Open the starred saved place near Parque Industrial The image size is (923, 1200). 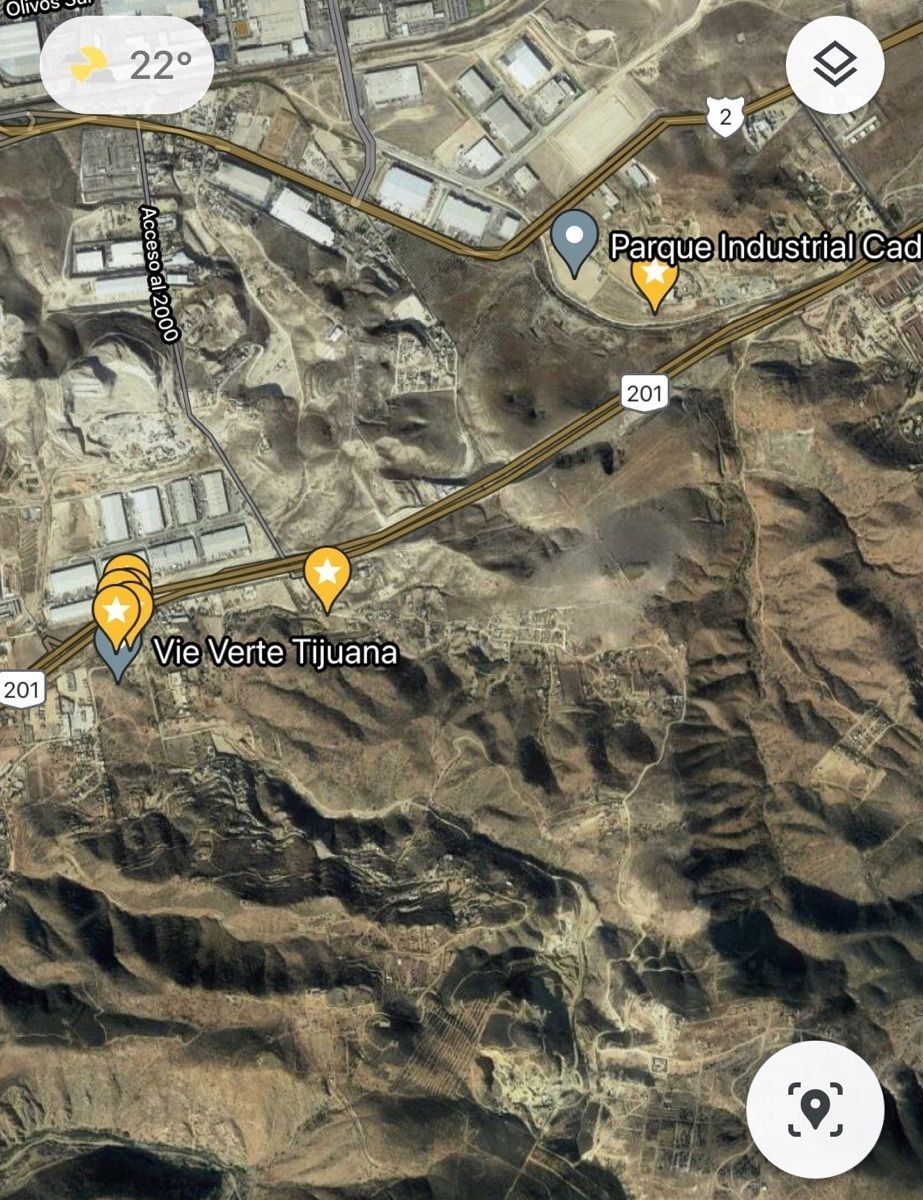tap(655, 277)
